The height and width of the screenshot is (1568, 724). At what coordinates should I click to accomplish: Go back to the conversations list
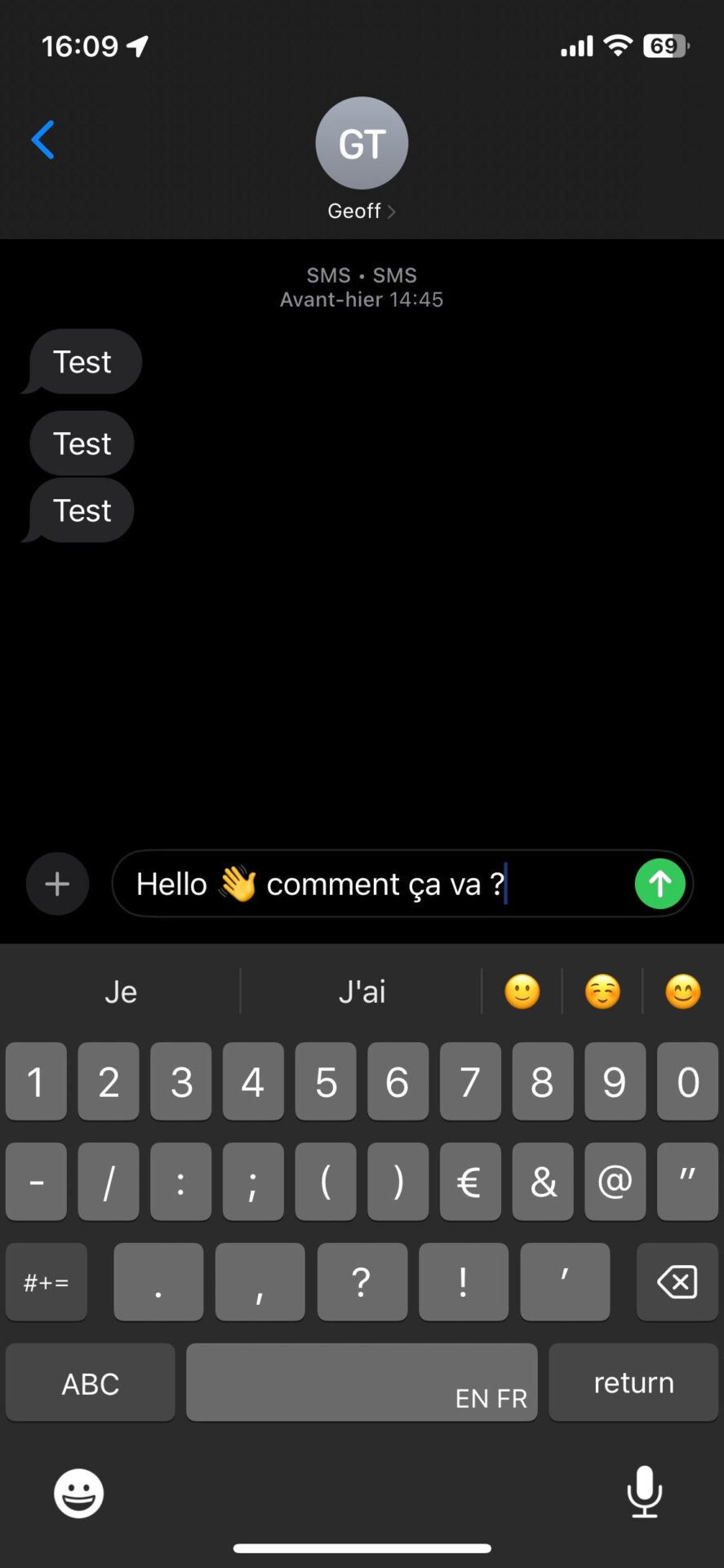[43, 140]
